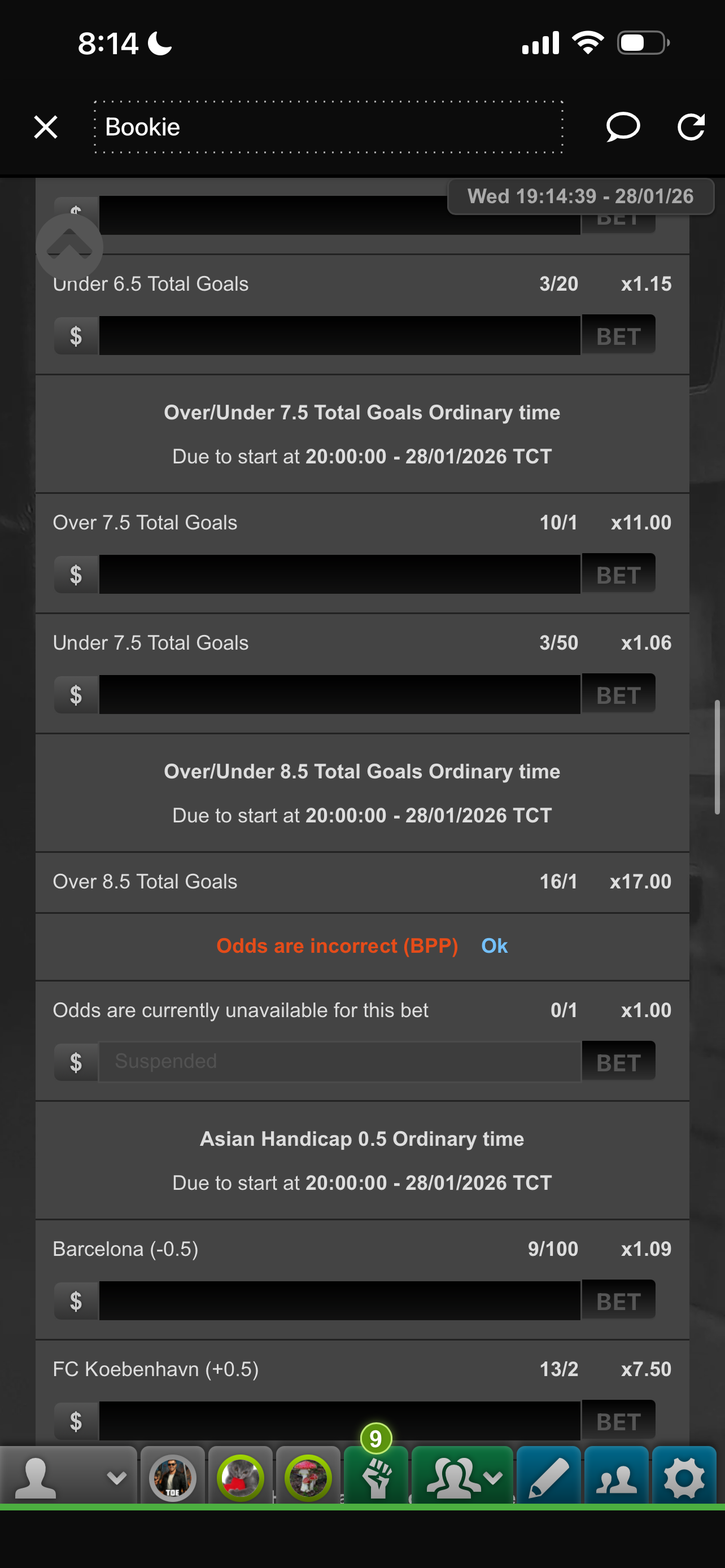Viewport: 725px width, 1568px height.
Task: Close the Bookie page
Action: point(46,127)
